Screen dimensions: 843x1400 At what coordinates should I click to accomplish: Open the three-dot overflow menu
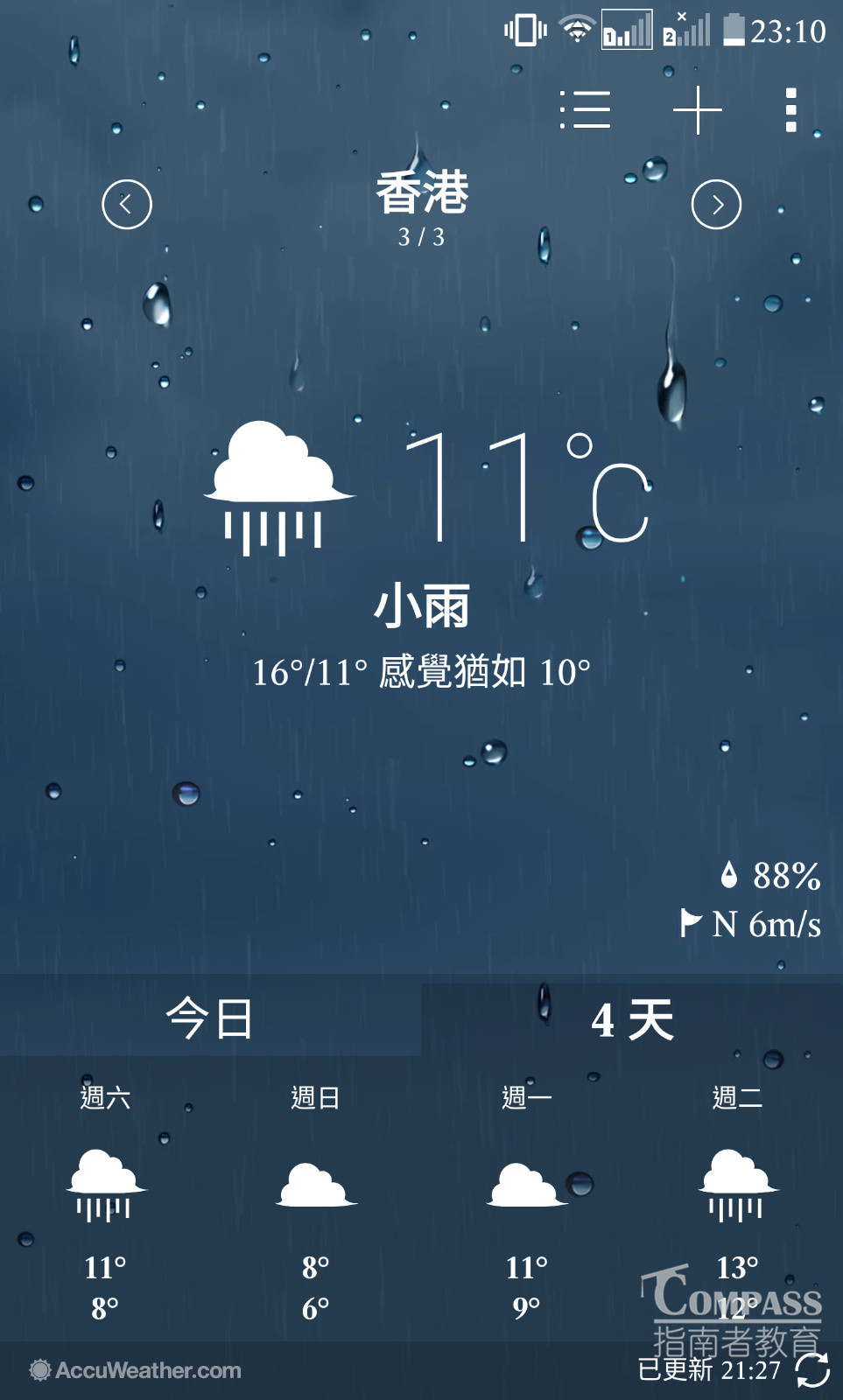[x=790, y=110]
